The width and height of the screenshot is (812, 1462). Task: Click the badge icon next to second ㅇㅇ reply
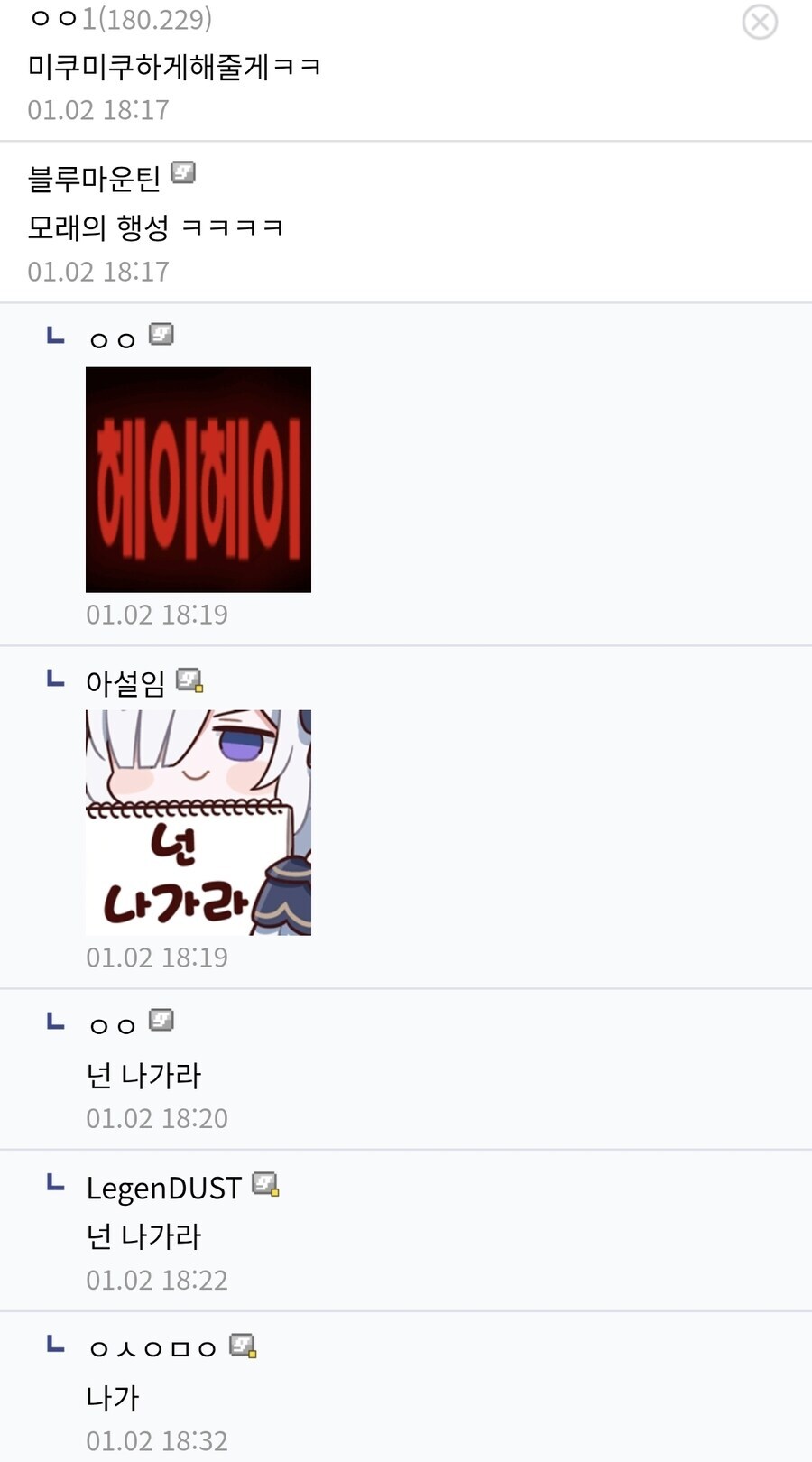click(162, 1019)
